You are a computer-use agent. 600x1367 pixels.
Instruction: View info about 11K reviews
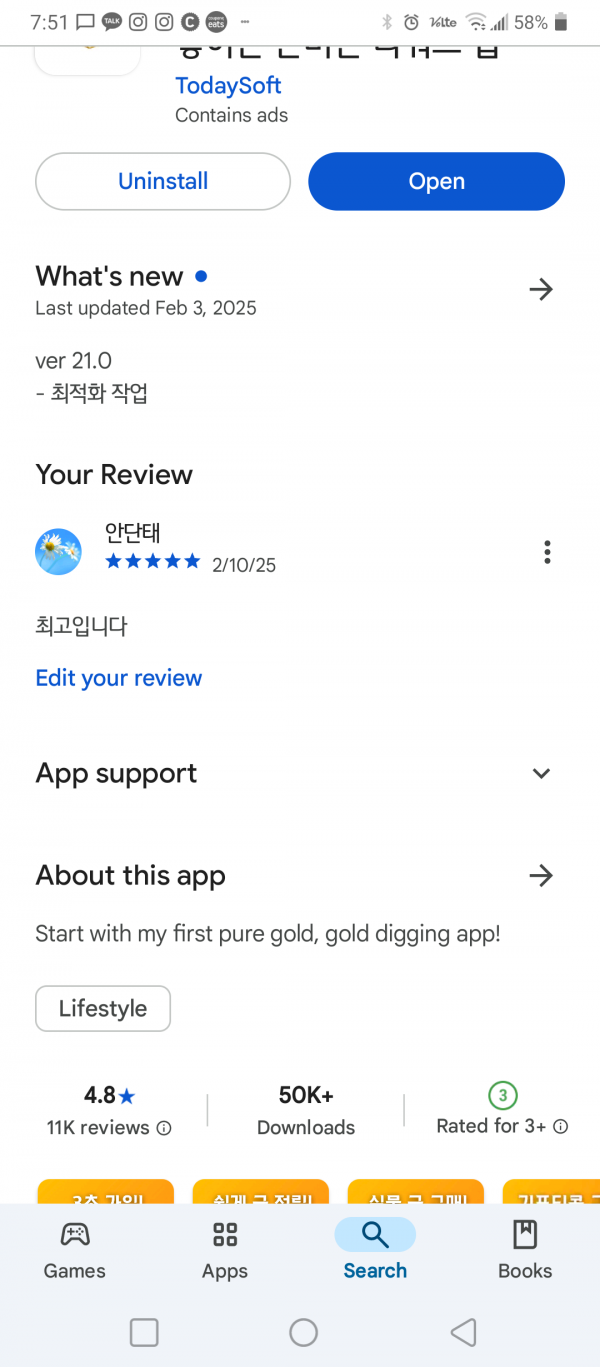coord(164,1128)
